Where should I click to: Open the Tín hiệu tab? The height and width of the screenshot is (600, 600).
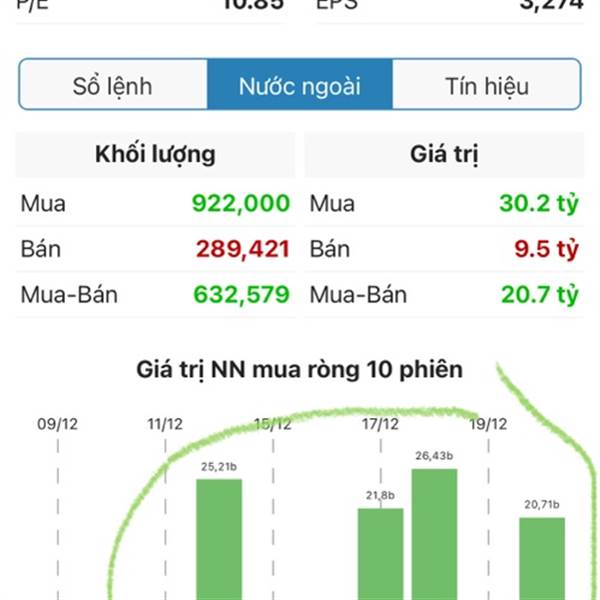click(487, 85)
